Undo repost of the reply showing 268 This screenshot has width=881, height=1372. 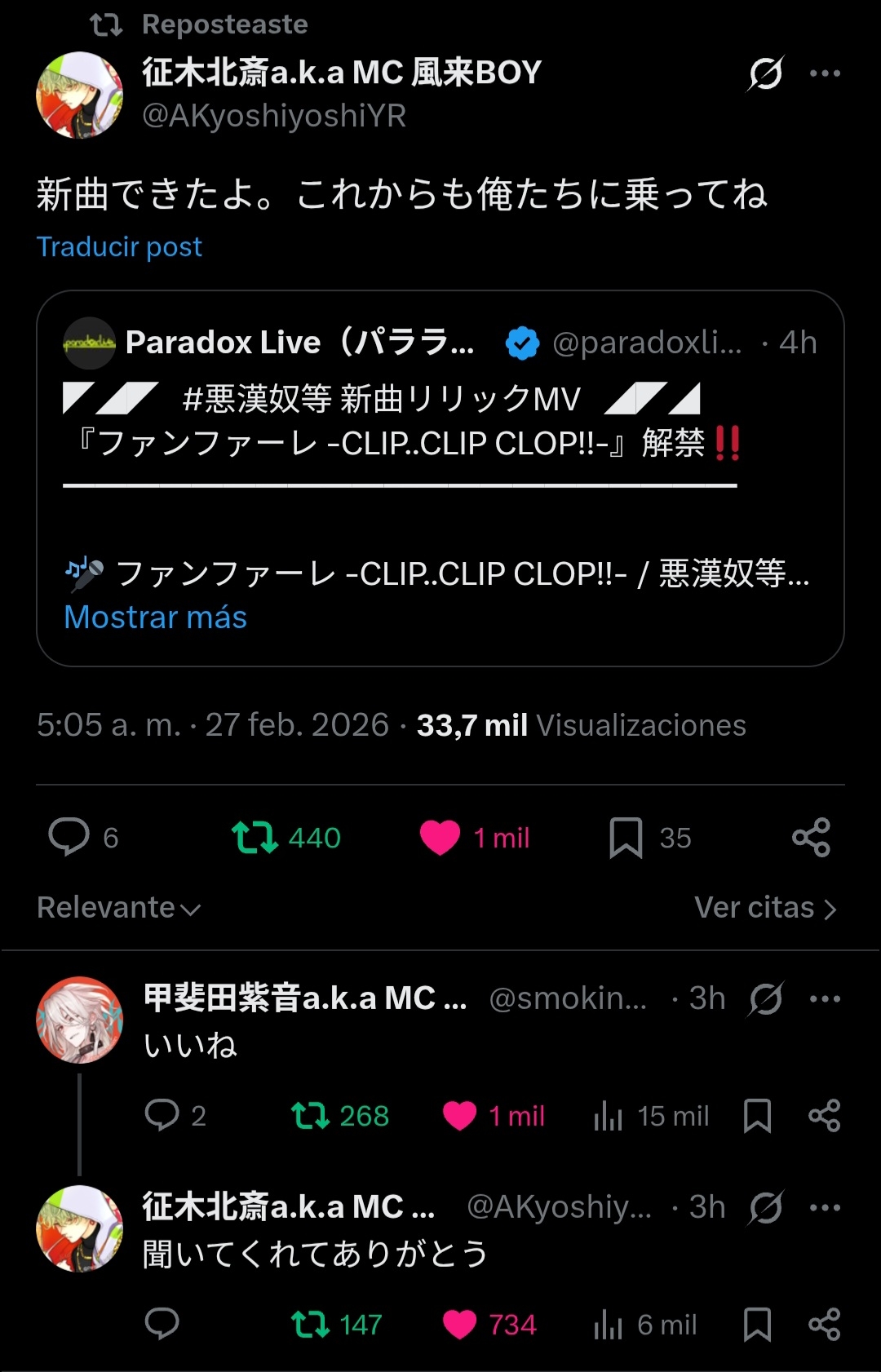pyautogui.click(x=311, y=1116)
